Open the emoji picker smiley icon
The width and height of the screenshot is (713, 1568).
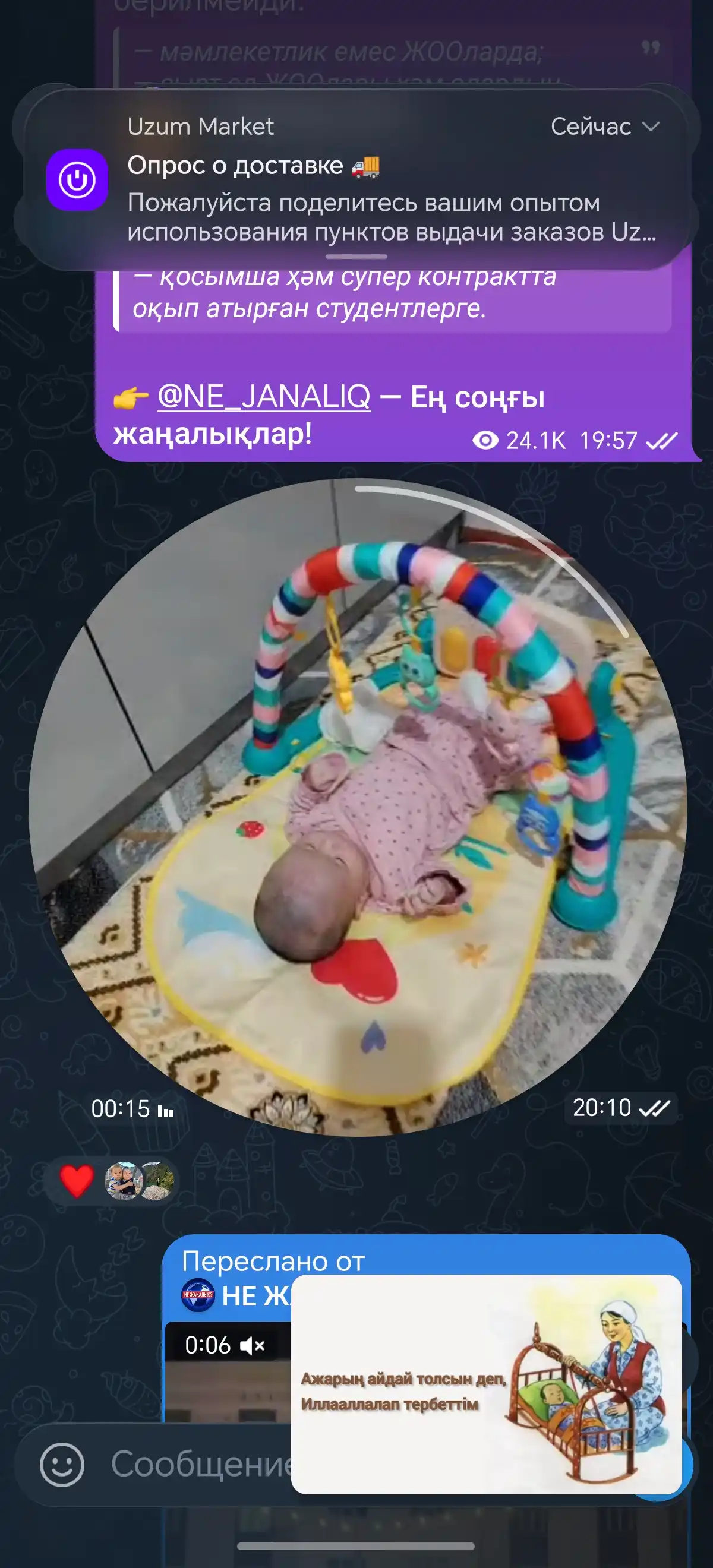[x=62, y=1465]
